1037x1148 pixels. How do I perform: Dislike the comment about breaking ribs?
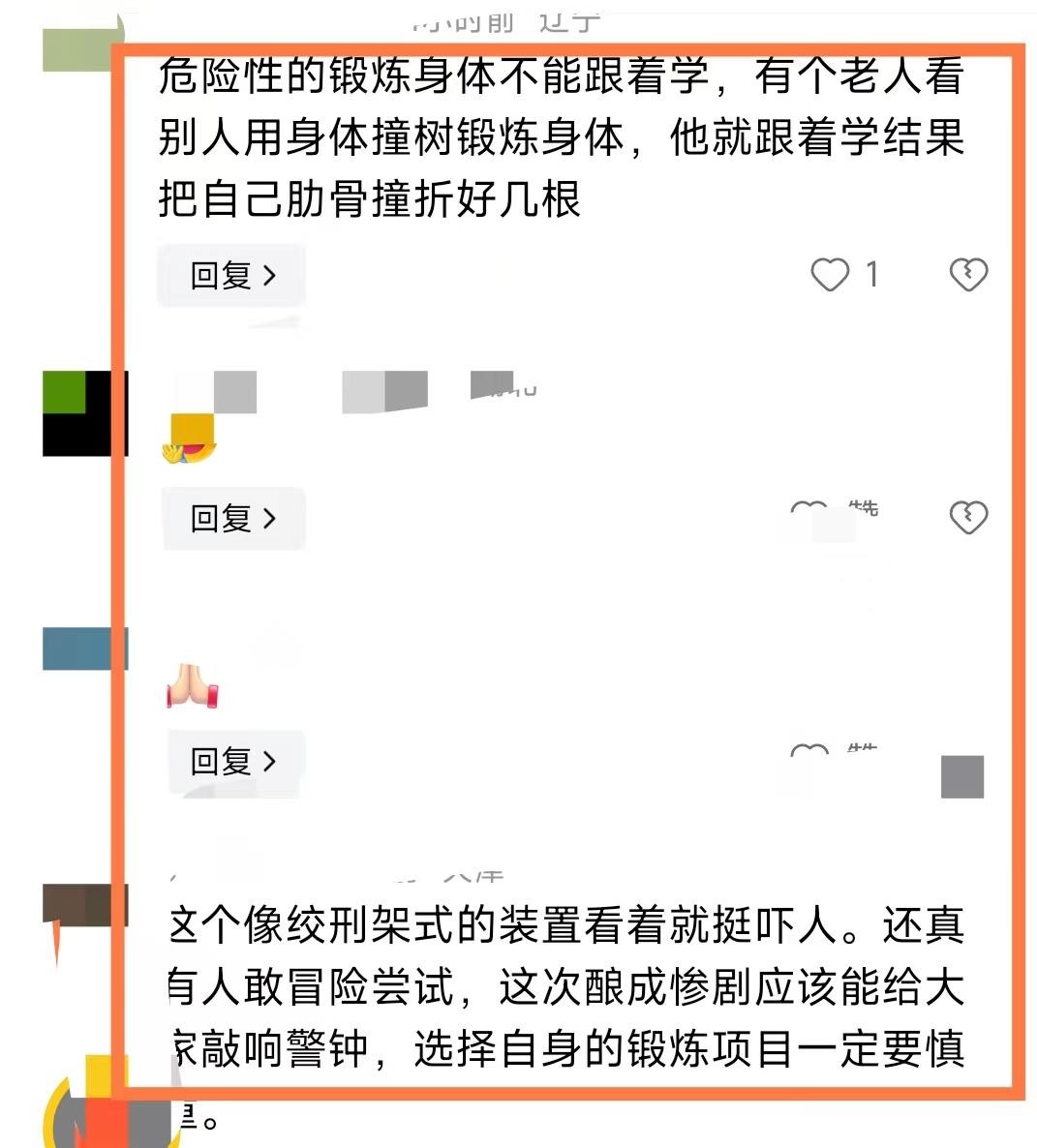pyautogui.click(x=967, y=275)
